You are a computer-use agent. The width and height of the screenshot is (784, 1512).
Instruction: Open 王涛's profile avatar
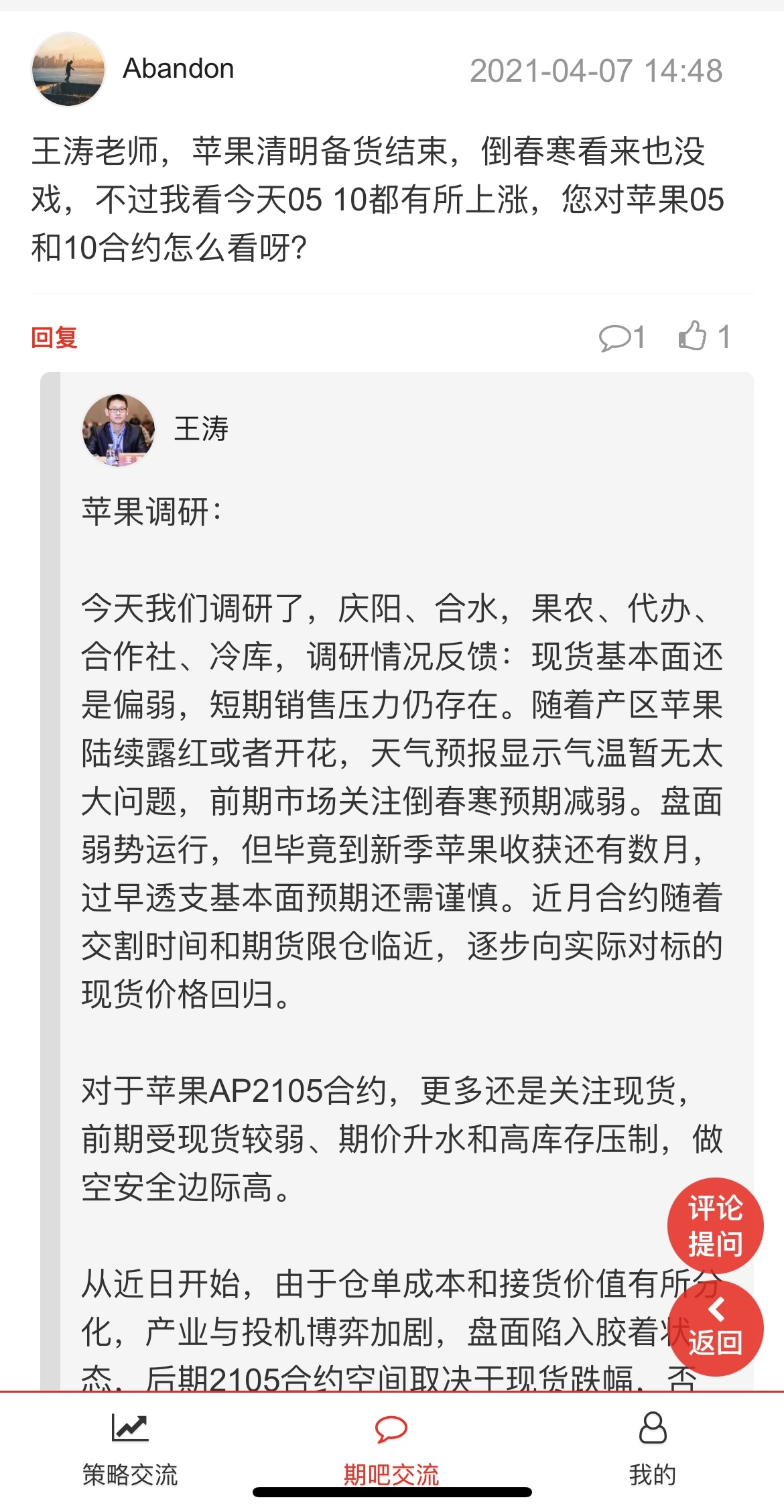pyautogui.click(x=119, y=430)
